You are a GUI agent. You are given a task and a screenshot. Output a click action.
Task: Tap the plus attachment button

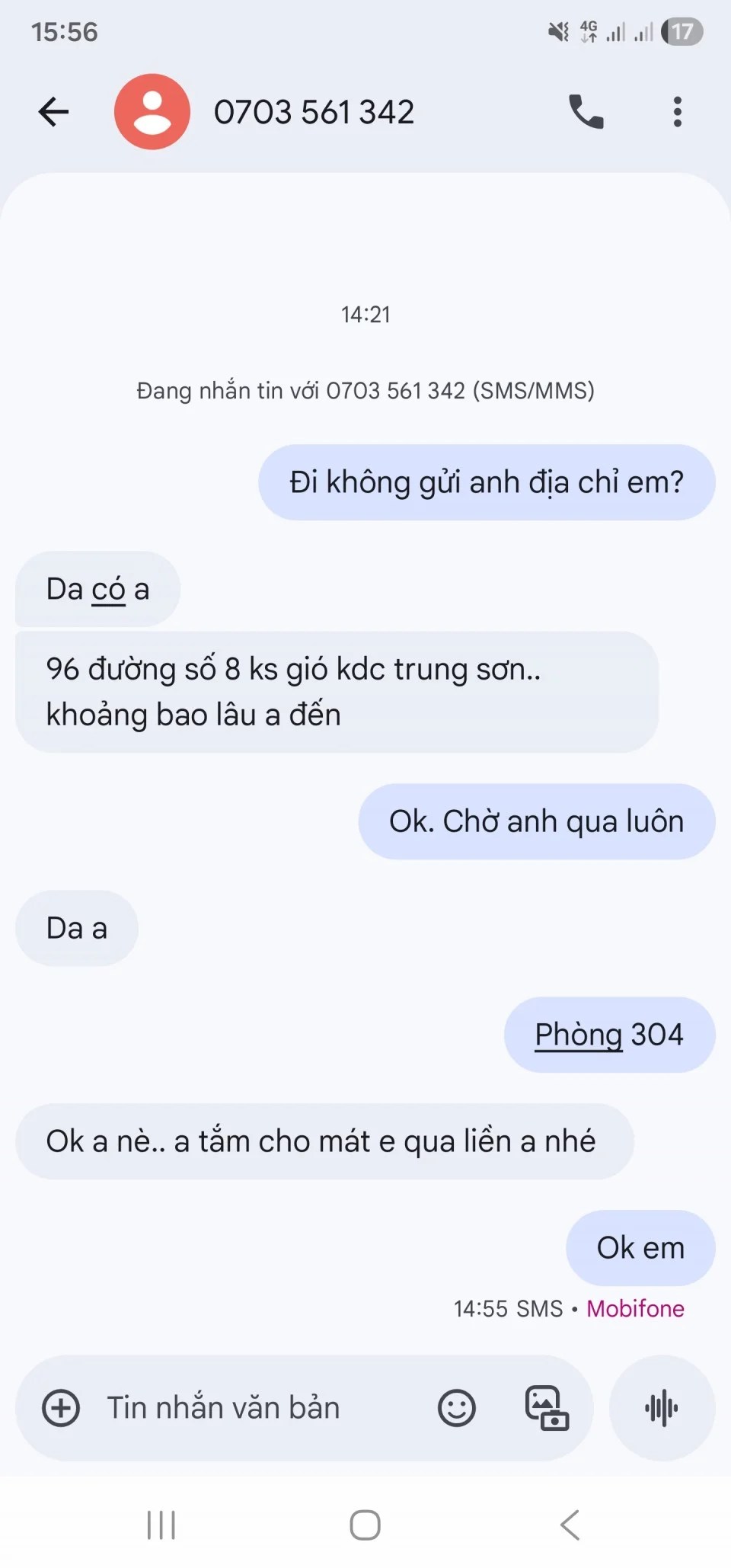(x=61, y=1407)
